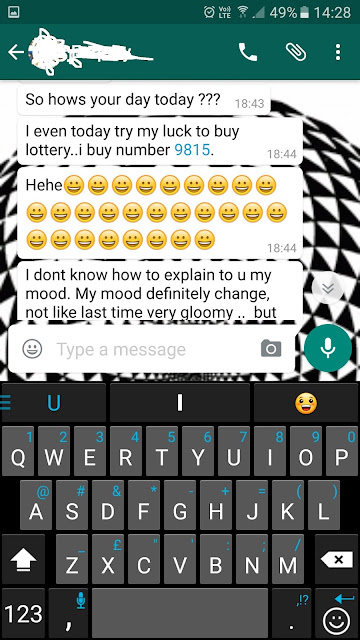Go back from this chat
Image resolution: width=360 pixels, height=640 pixels.
[16, 52]
